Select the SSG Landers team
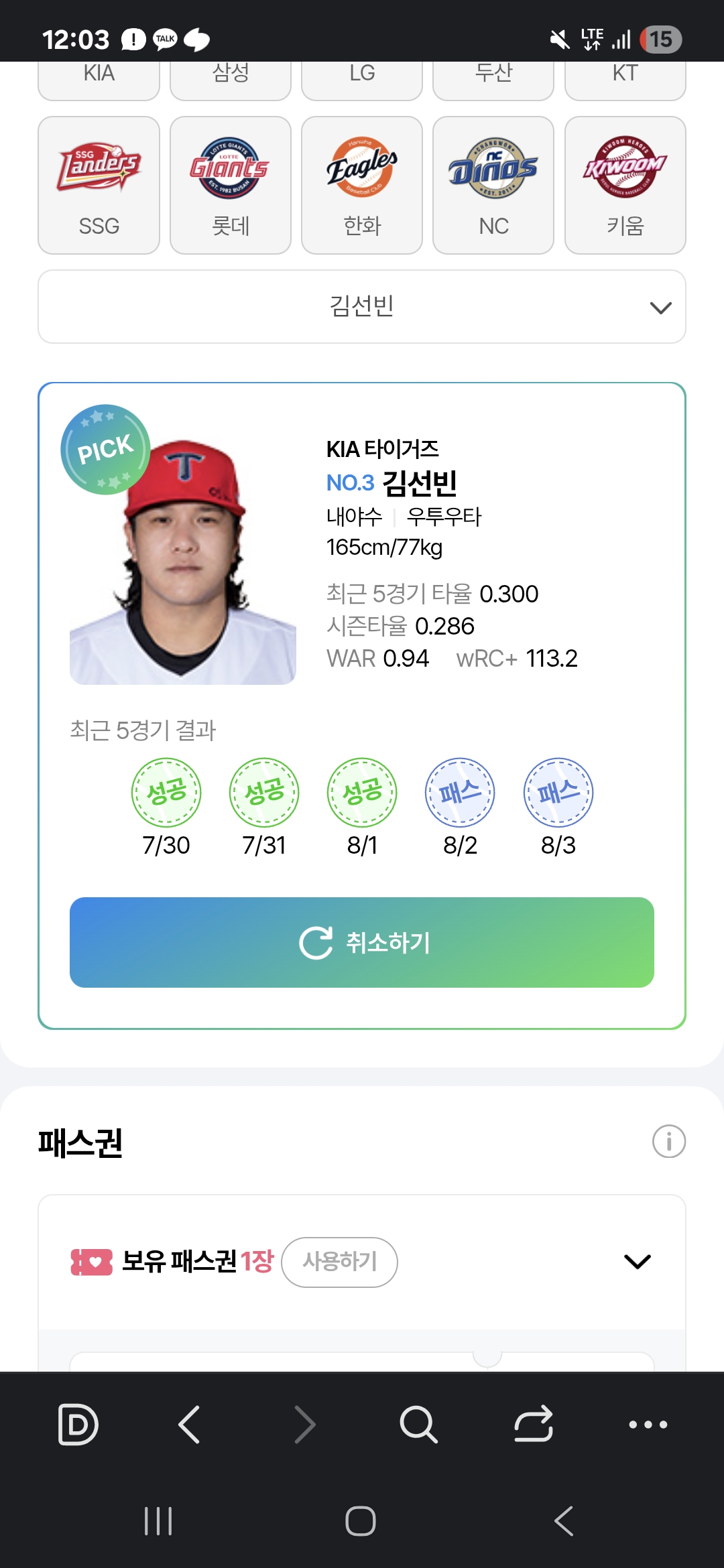The width and height of the screenshot is (724, 1568). click(99, 186)
